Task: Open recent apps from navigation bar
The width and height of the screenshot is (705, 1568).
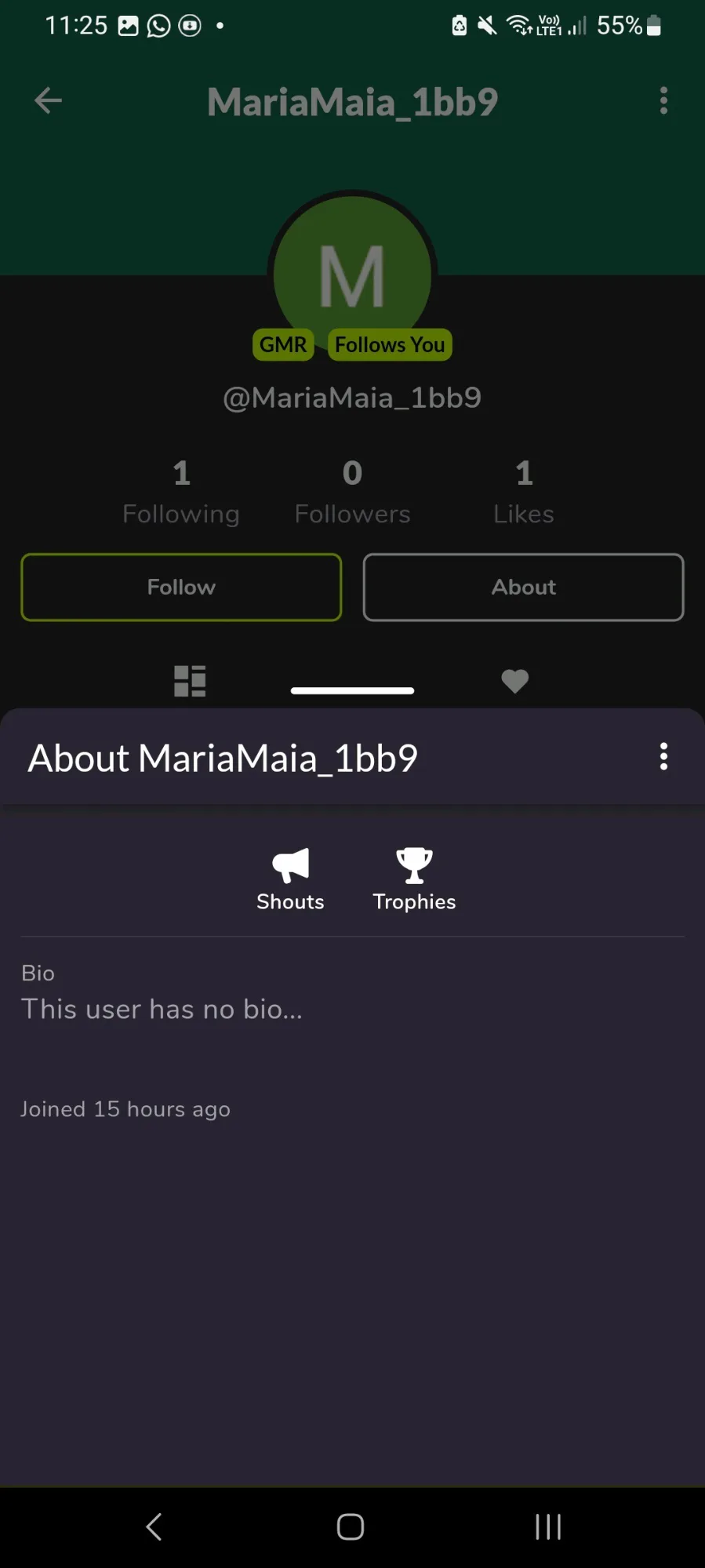Action: [x=548, y=1526]
